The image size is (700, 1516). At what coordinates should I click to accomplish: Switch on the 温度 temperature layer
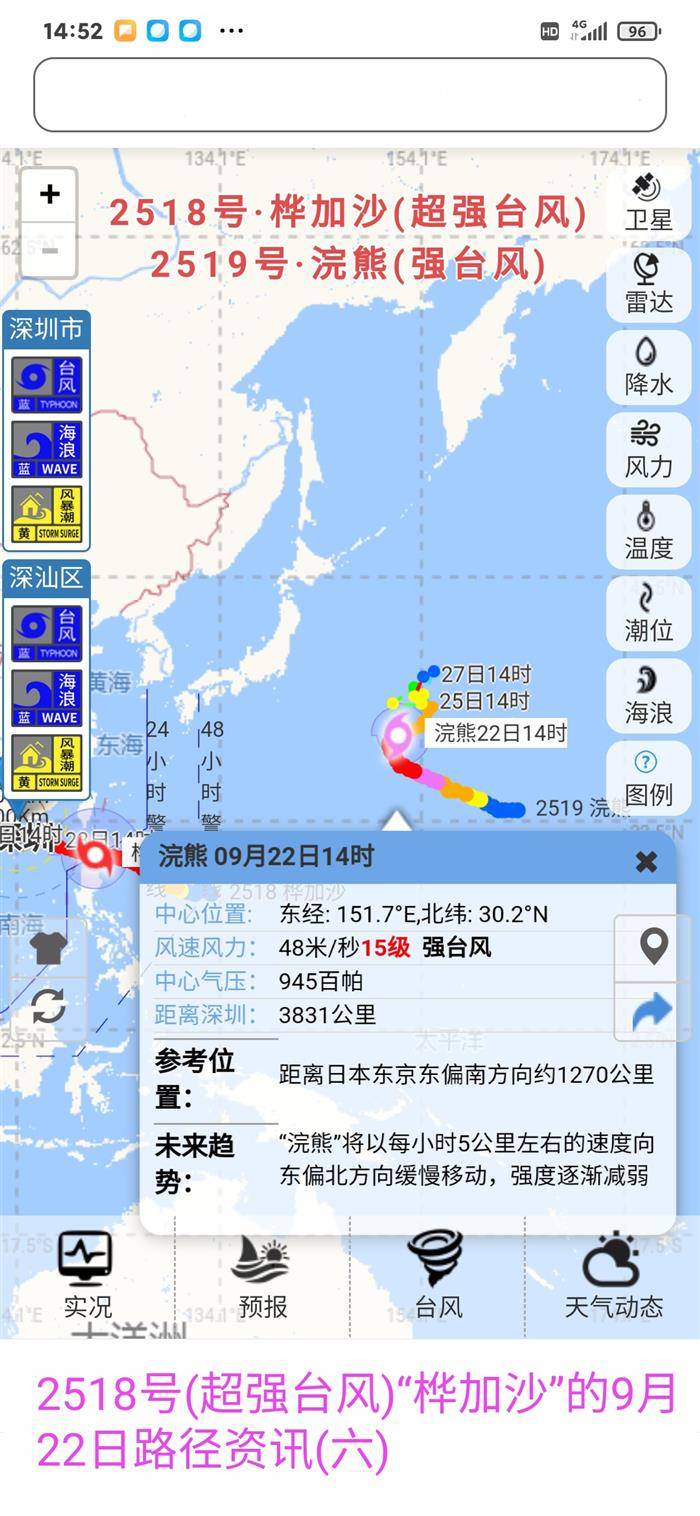(x=648, y=532)
